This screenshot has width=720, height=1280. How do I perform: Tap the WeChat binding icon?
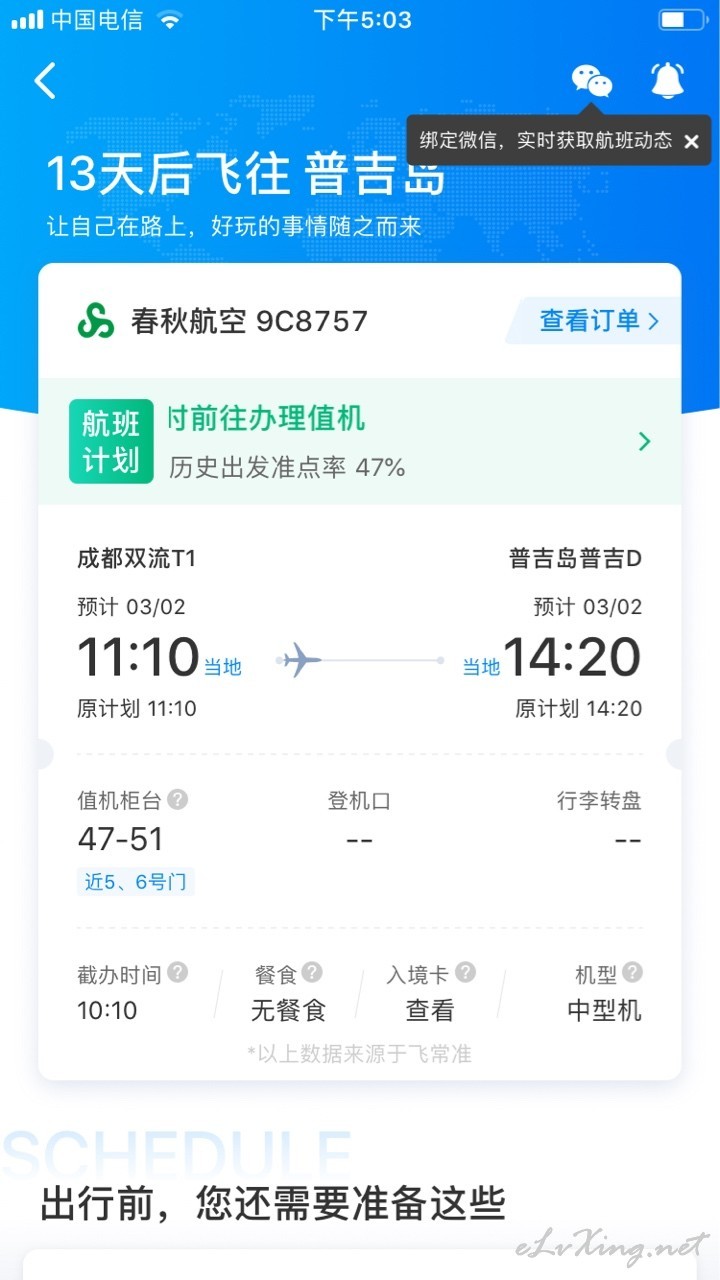591,81
